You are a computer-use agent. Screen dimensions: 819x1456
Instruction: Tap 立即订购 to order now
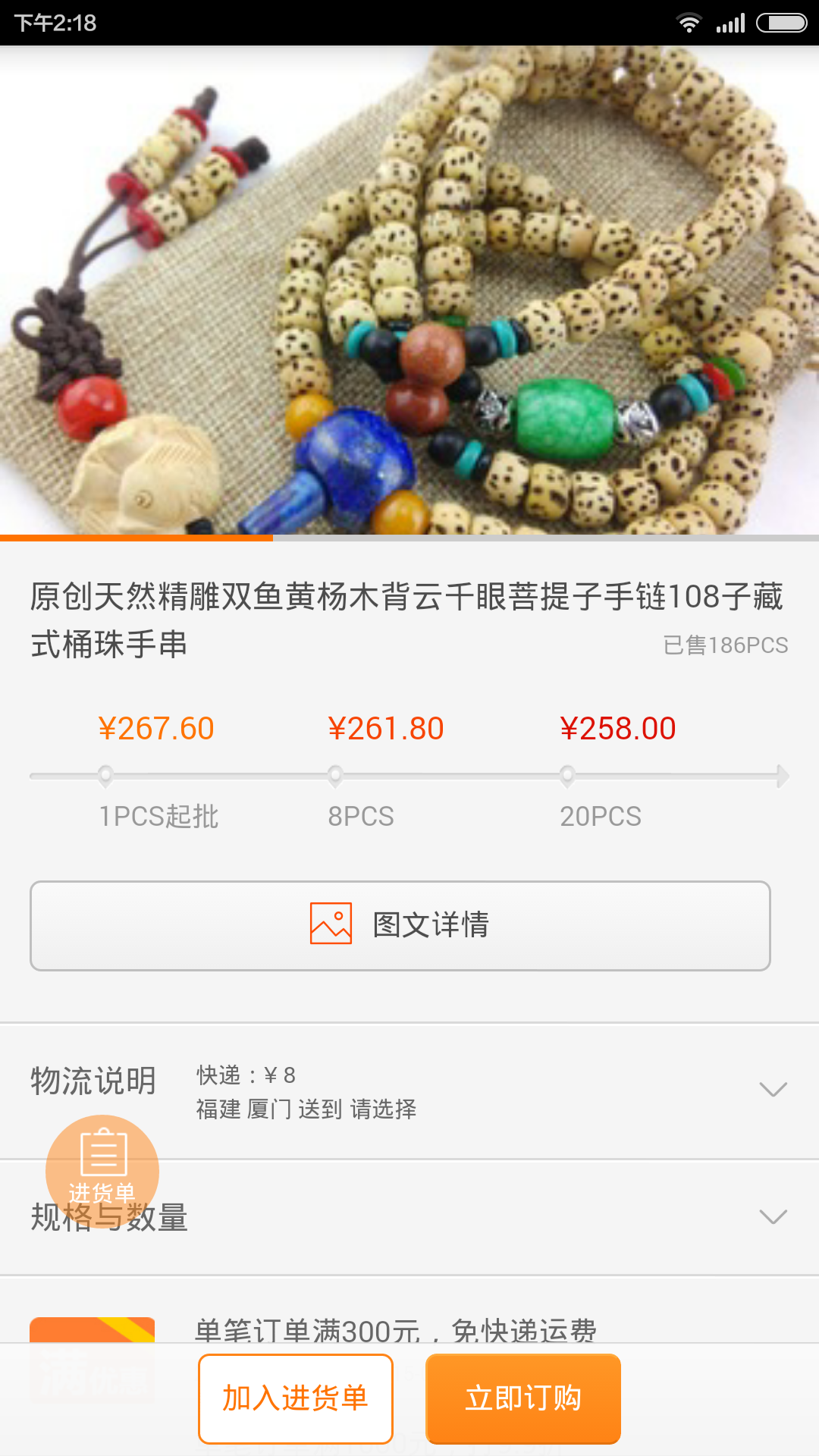click(523, 1398)
